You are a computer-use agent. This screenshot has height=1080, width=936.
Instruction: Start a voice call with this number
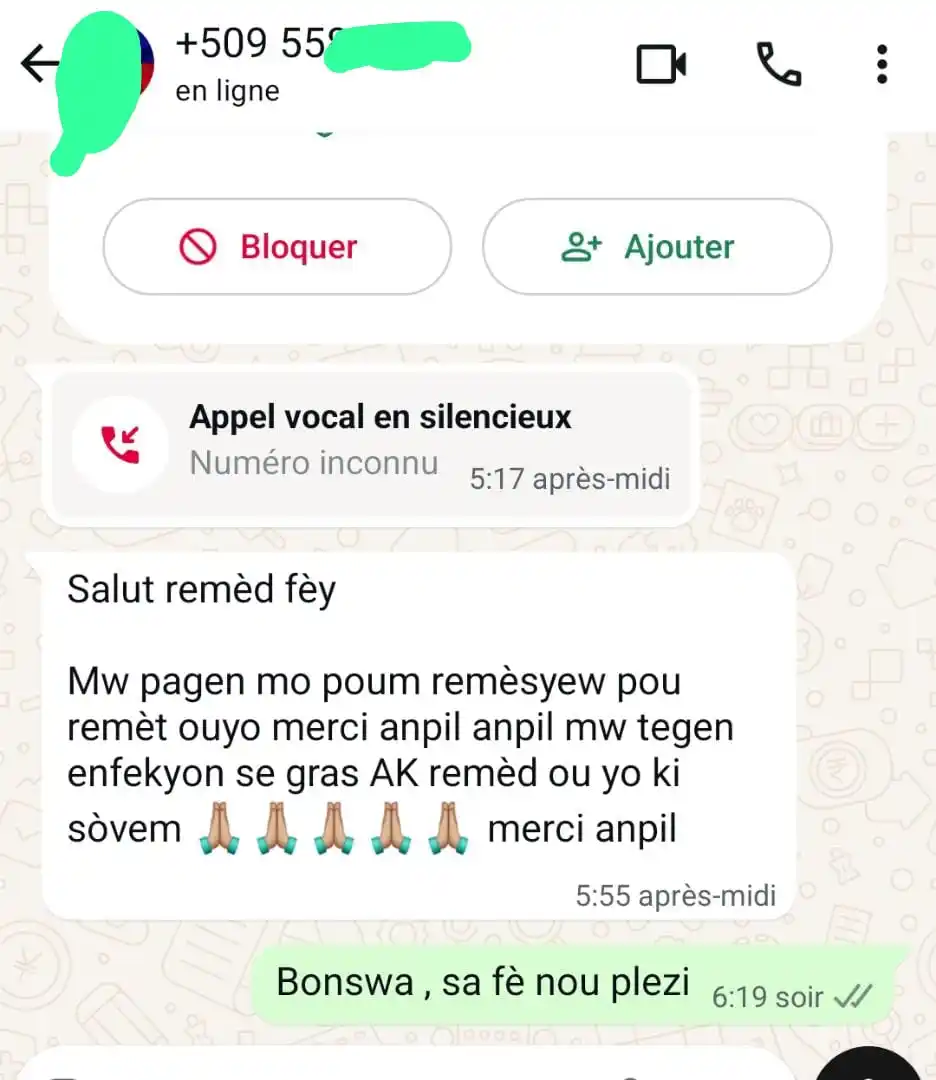pyautogui.click(x=778, y=65)
